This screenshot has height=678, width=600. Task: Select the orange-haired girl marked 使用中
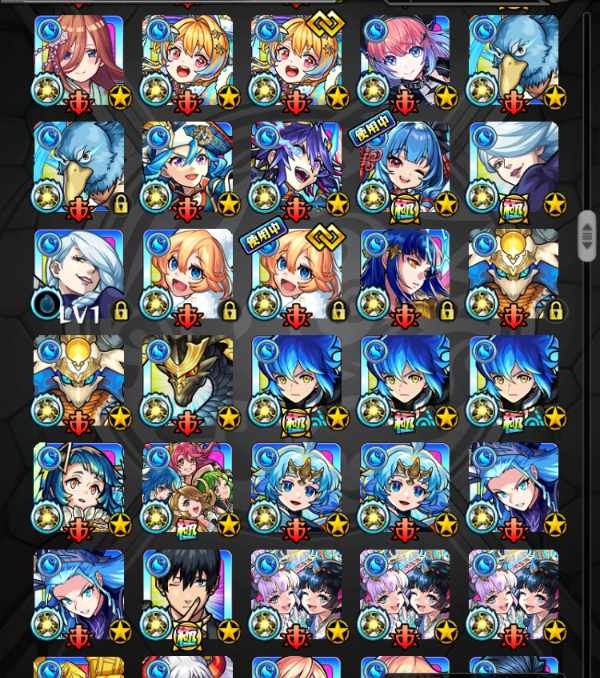[x=296, y=276]
